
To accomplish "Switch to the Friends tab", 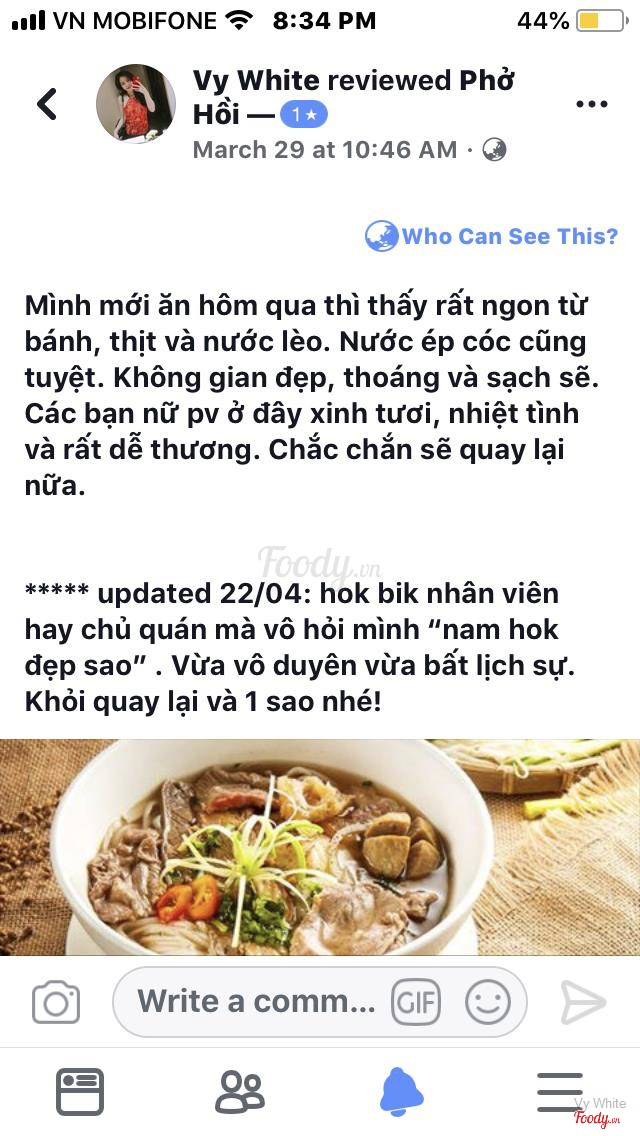I will pos(240,1091).
